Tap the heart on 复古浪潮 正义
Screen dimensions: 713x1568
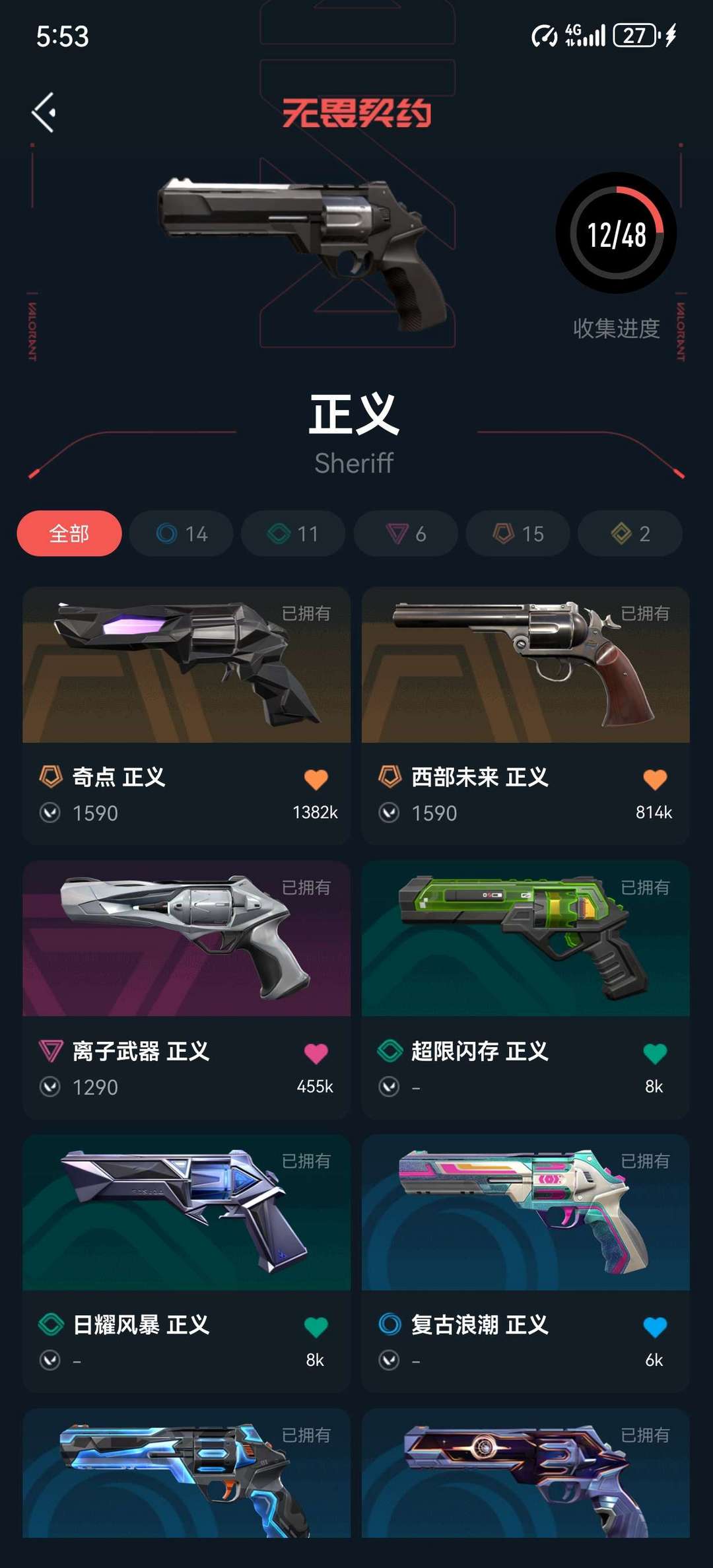click(654, 1327)
